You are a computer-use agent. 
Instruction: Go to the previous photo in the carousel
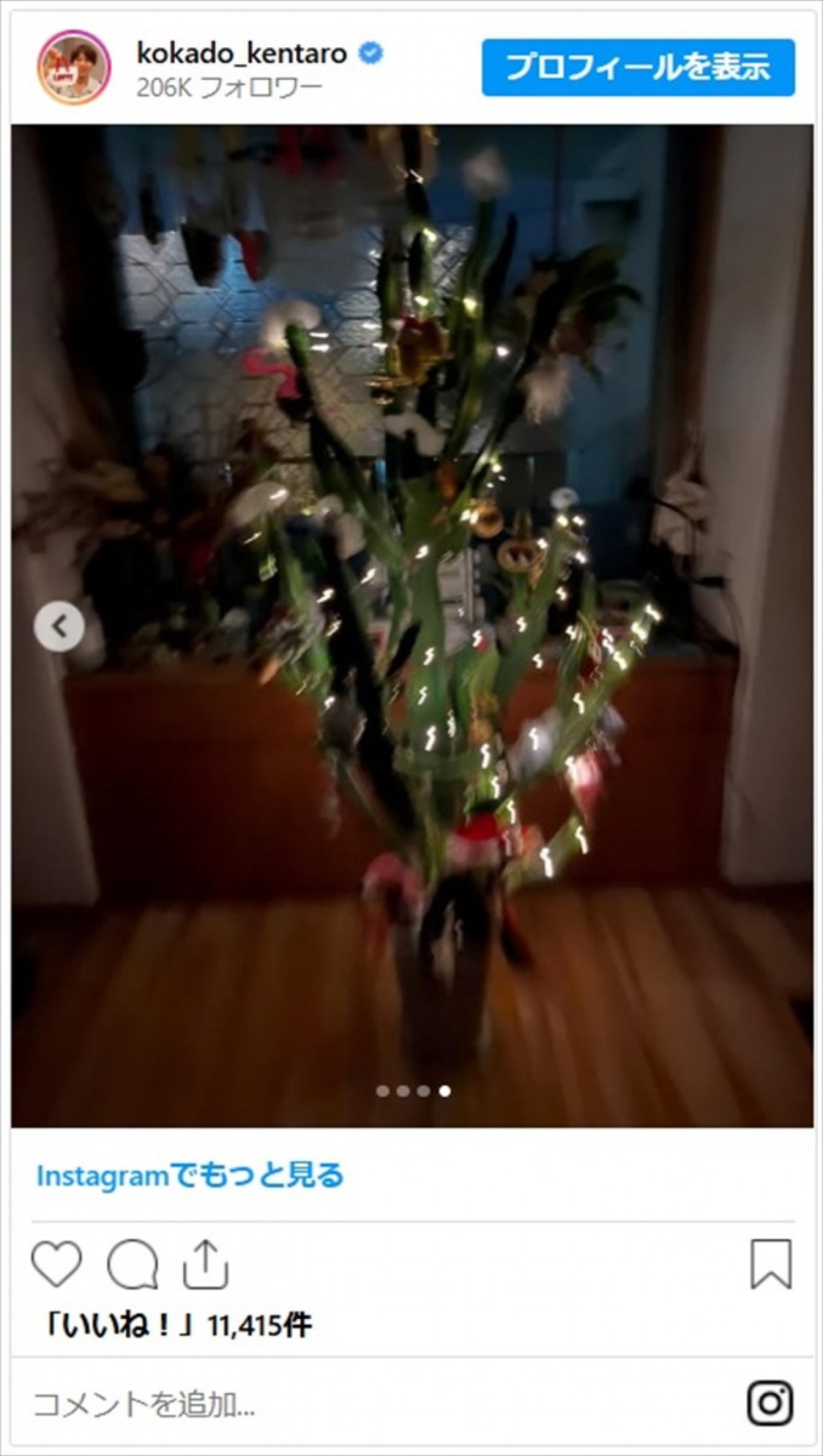click(x=60, y=626)
